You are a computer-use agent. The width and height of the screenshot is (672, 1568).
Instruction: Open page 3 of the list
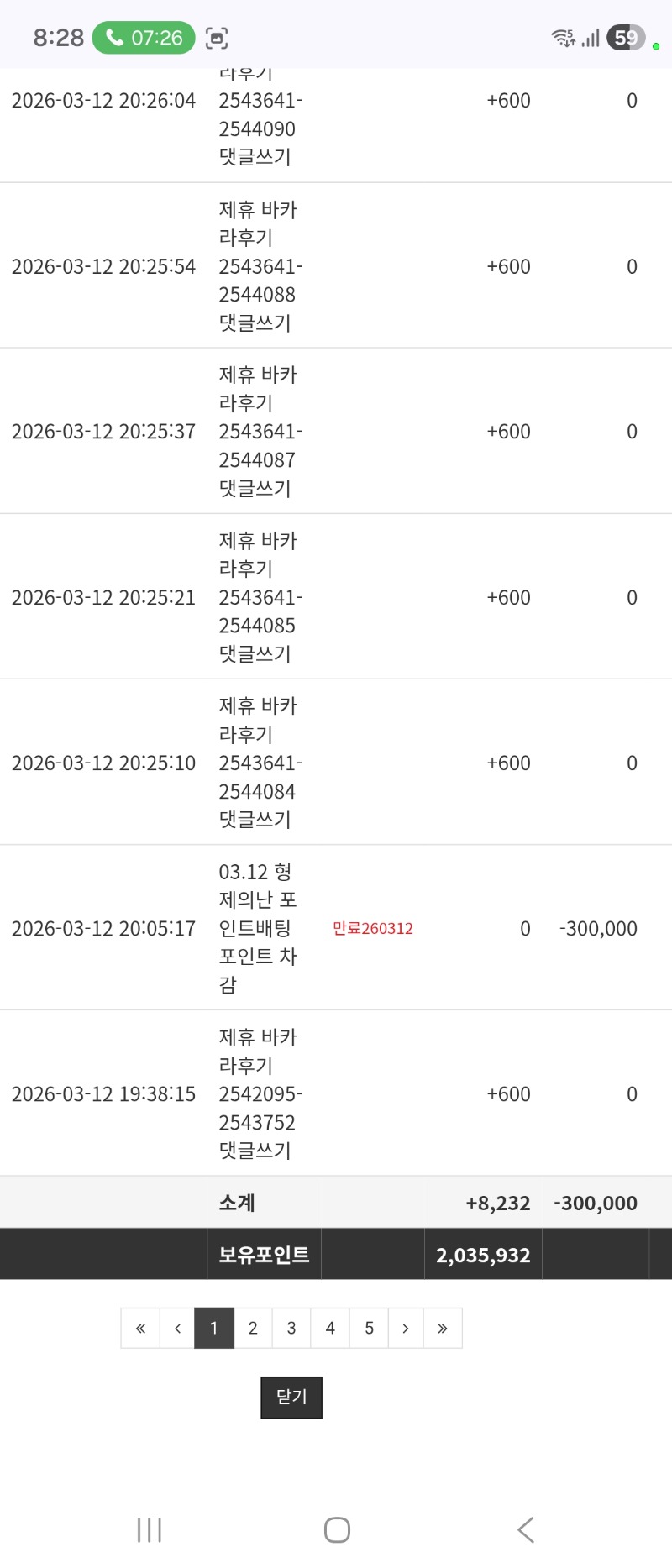291,1328
